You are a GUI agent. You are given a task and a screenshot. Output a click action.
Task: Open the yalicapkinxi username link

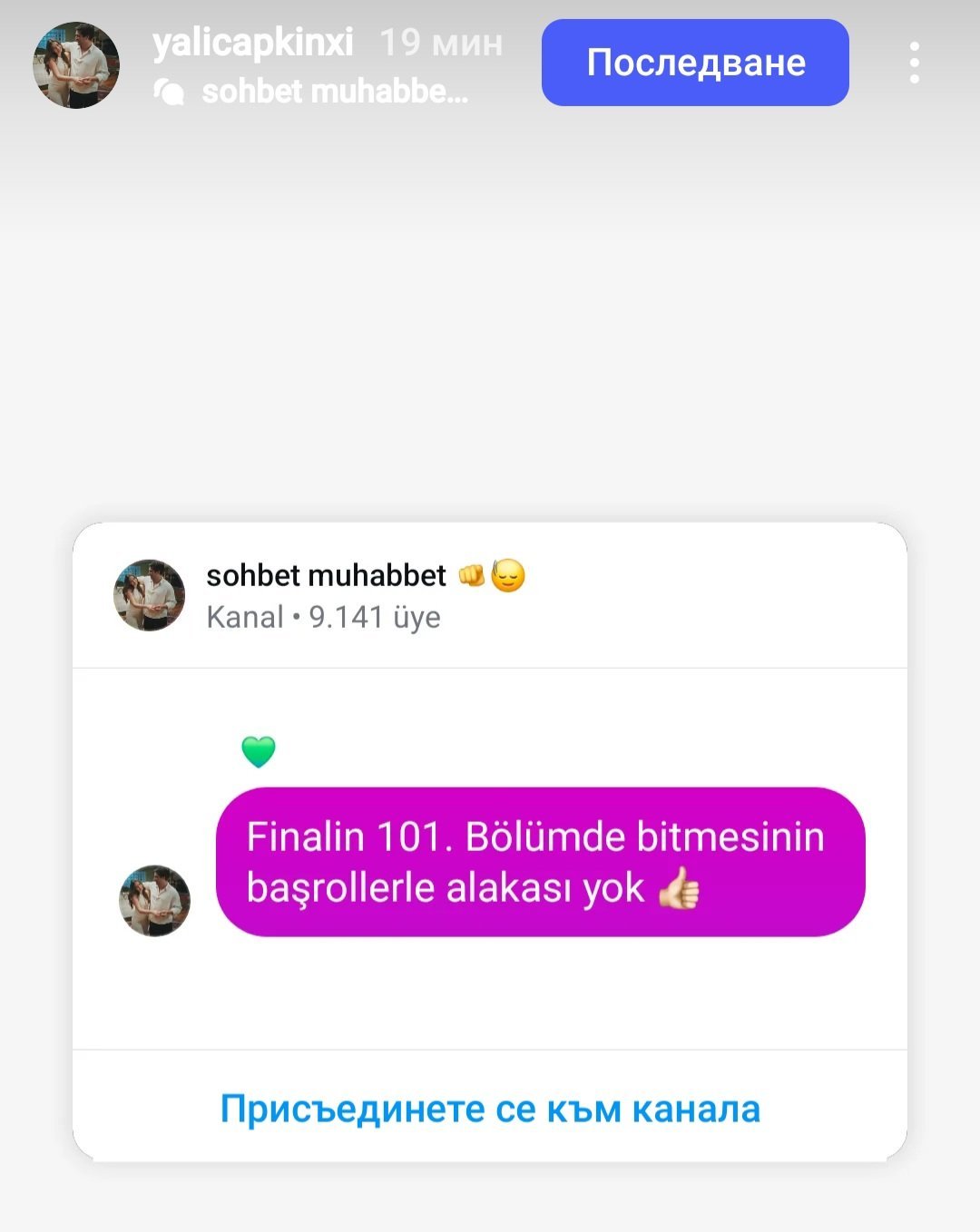point(253,42)
